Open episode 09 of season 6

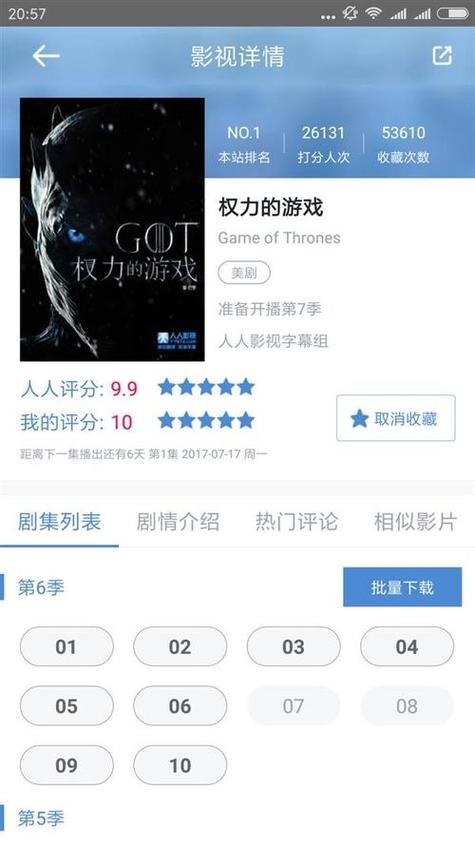pyautogui.click(x=67, y=765)
